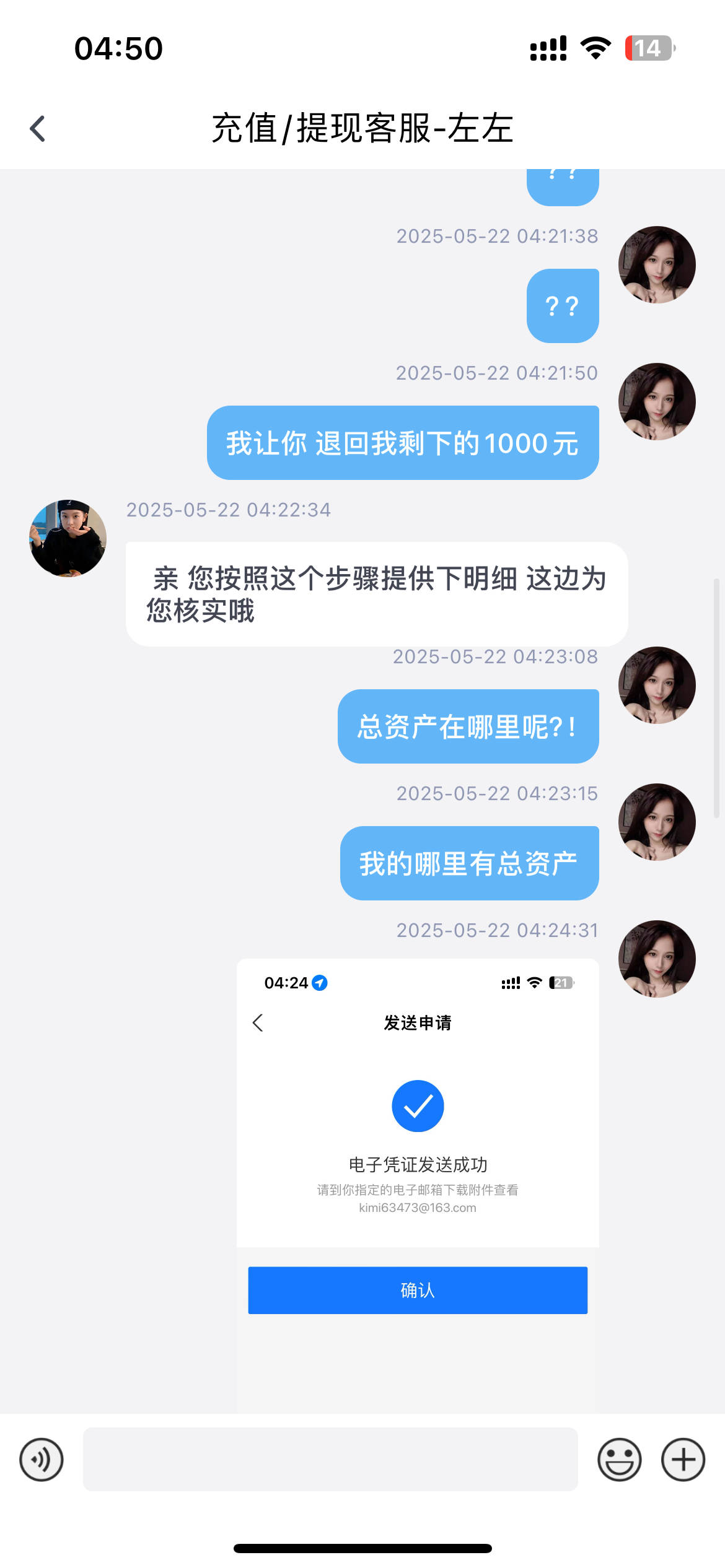The height and width of the screenshot is (1568, 725).
Task: Focus the message text field
Action: [x=330, y=1459]
